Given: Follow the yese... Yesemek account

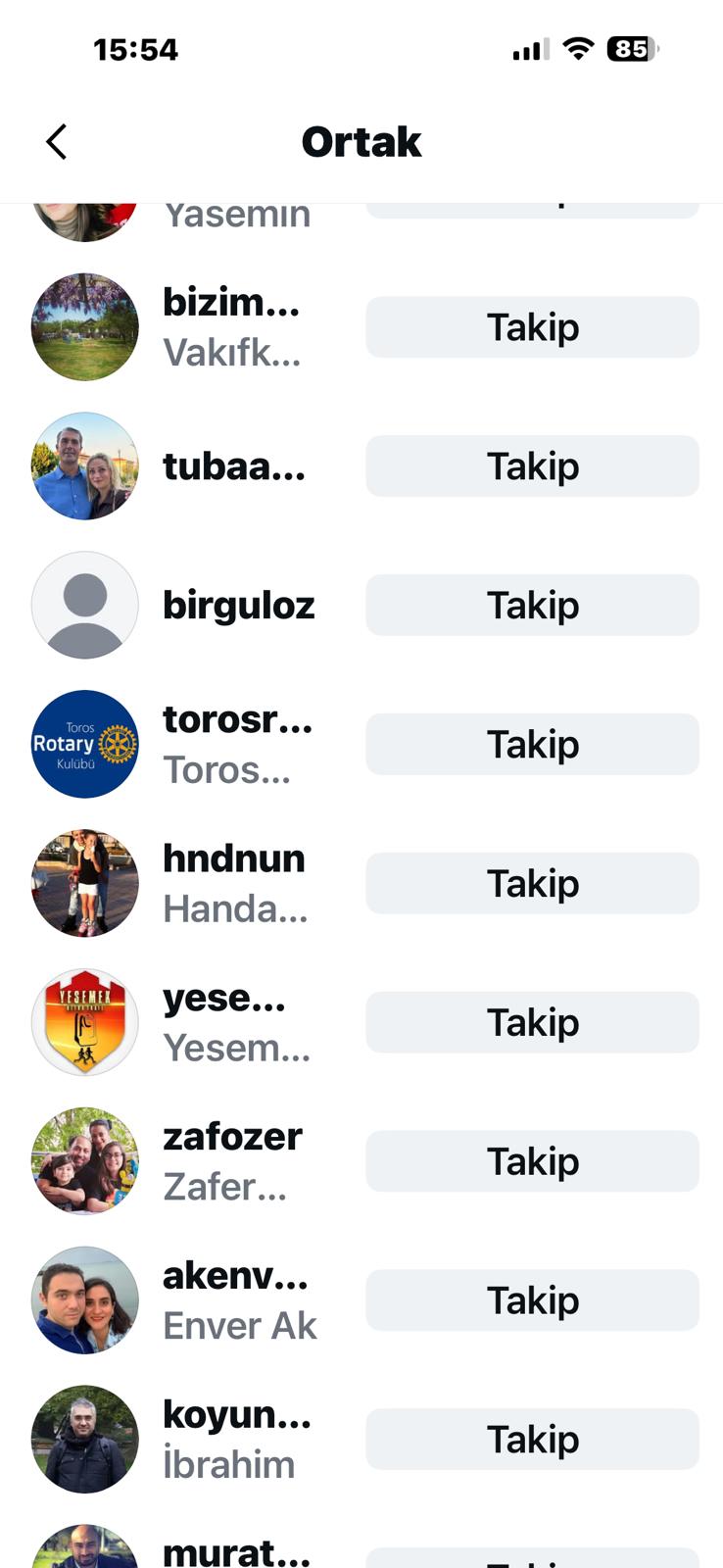Looking at the screenshot, I should (x=532, y=1023).
